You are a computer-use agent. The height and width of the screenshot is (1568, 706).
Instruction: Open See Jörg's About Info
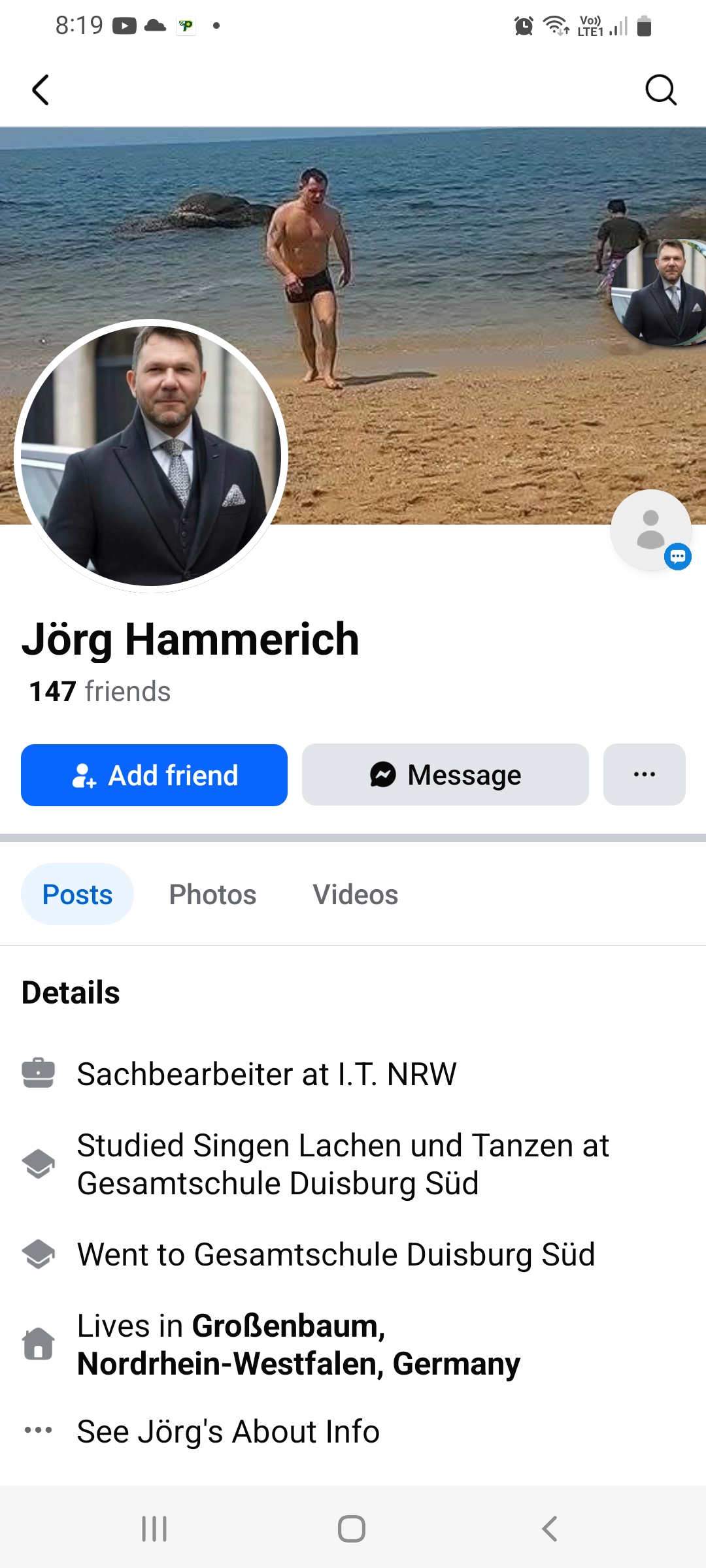tap(228, 1431)
